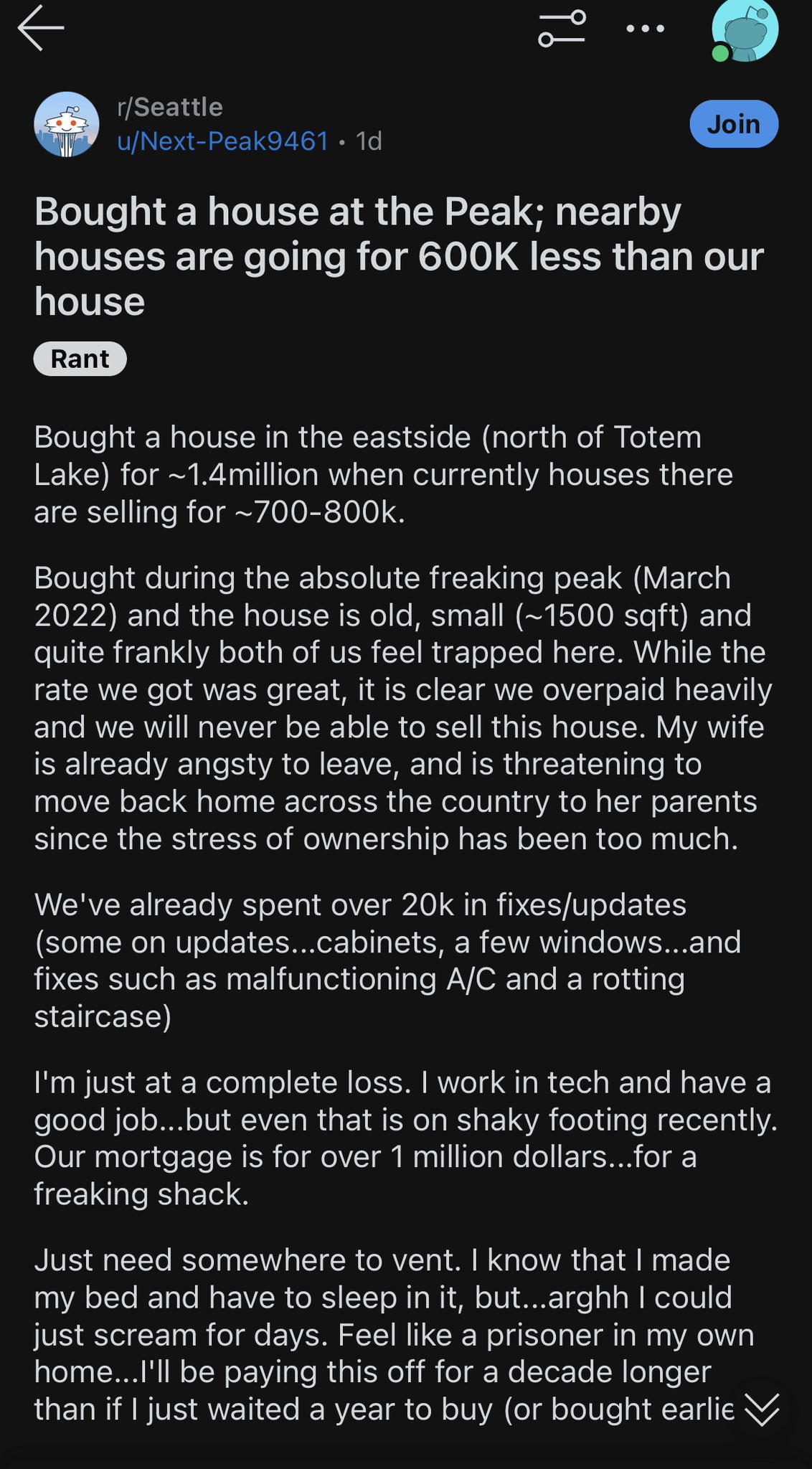
Task: Join the r/Seattle community
Action: pyautogui.click(x=734, y=124)
